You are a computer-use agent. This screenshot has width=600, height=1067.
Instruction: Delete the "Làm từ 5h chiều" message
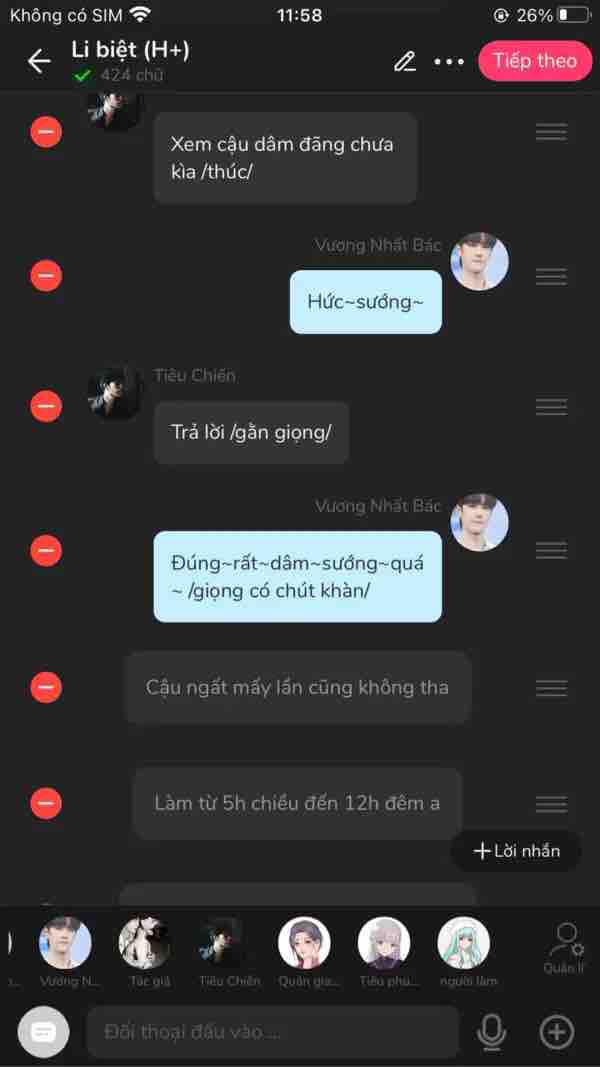[x=46, y=804]
